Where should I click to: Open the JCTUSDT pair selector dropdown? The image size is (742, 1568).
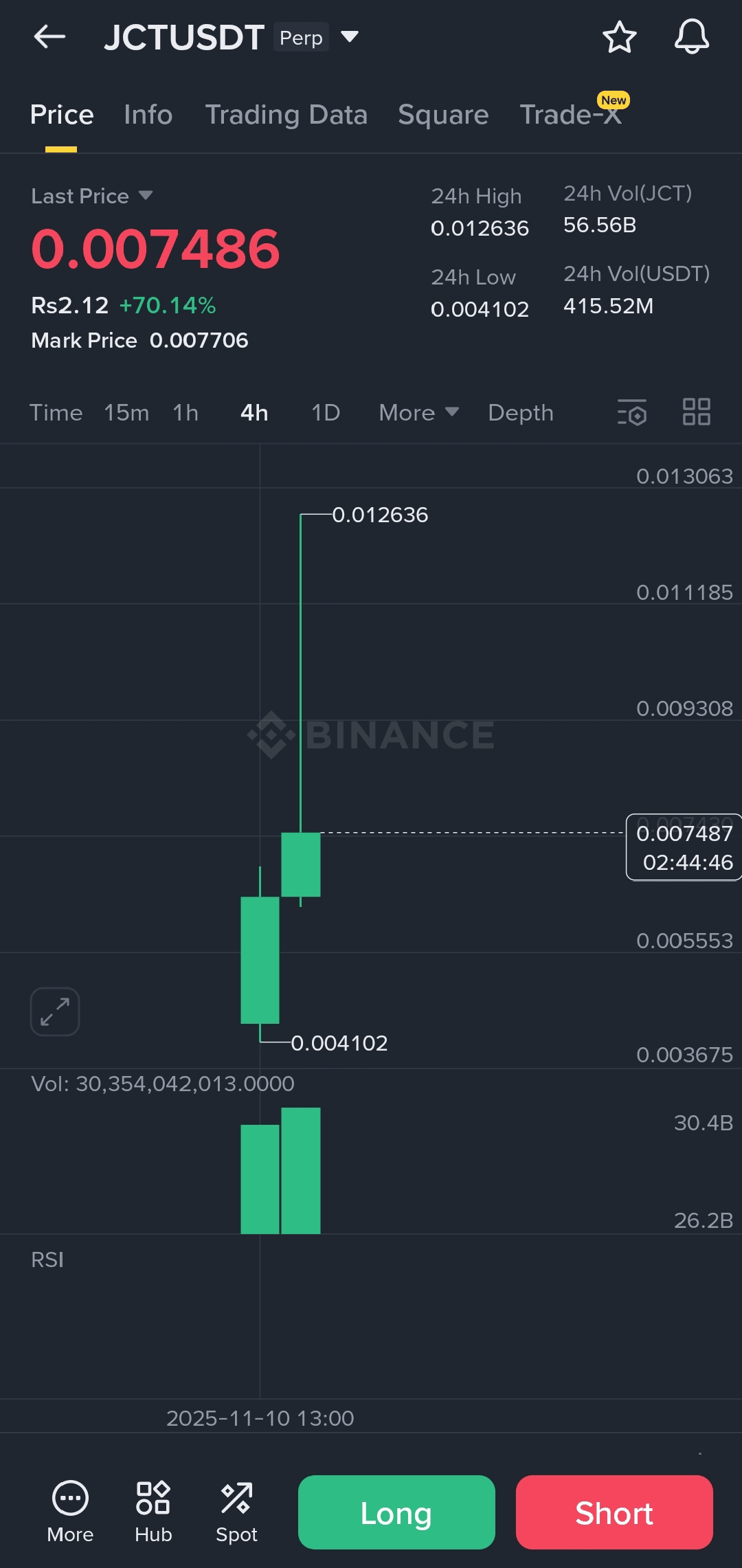point(350,37)
